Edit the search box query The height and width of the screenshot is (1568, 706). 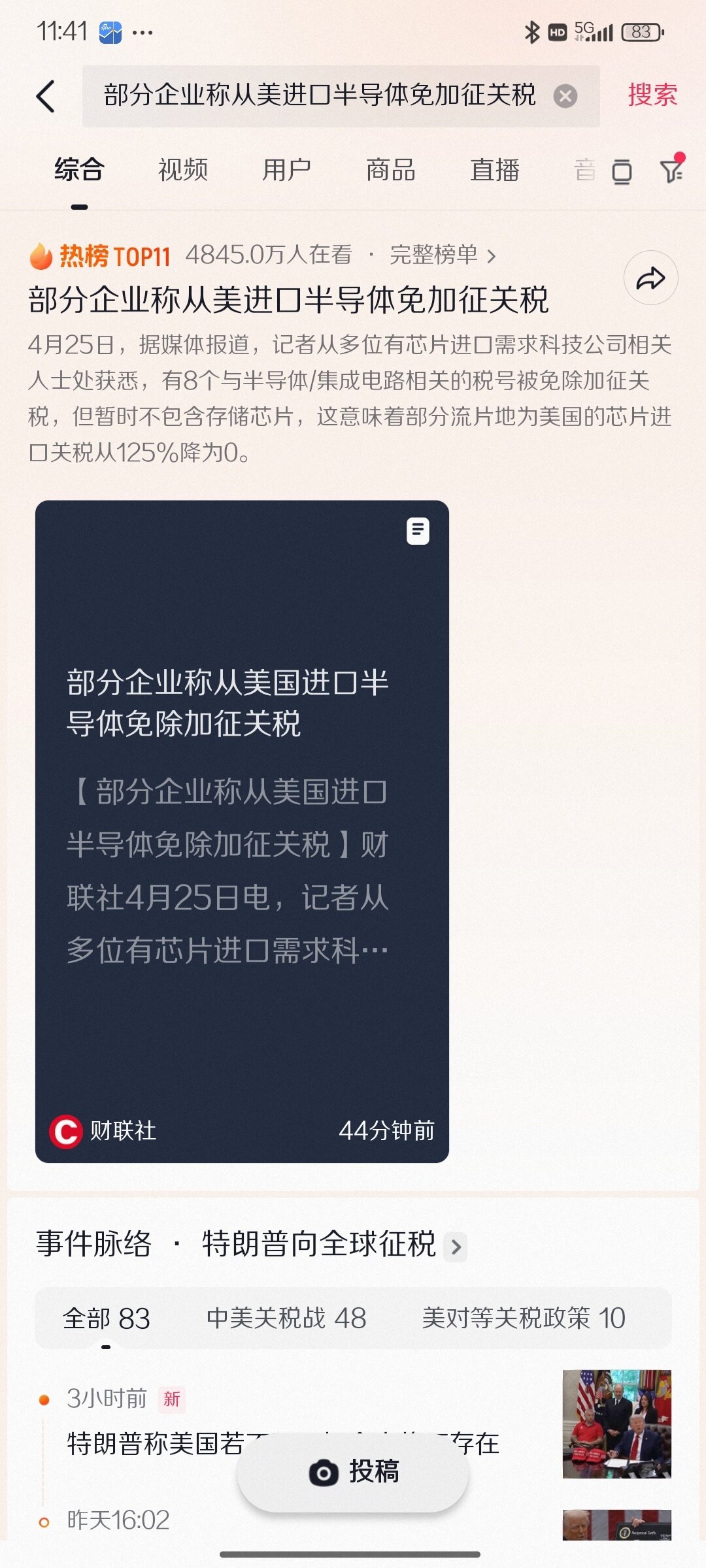pyautogui.click(x=319, y=96)
